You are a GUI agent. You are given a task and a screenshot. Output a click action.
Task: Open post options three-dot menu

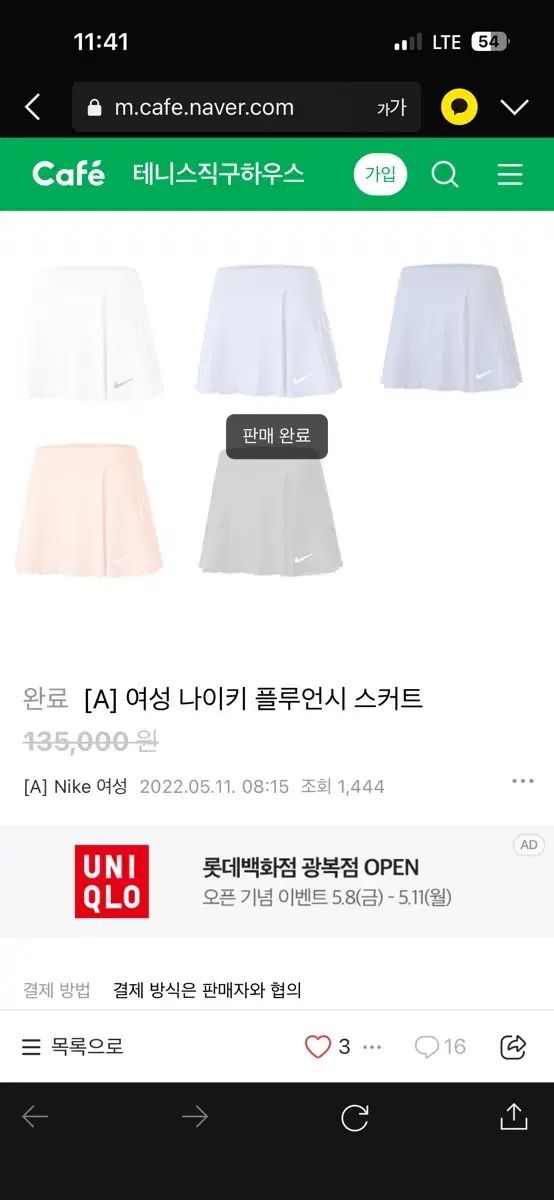(x=523, y=781)
